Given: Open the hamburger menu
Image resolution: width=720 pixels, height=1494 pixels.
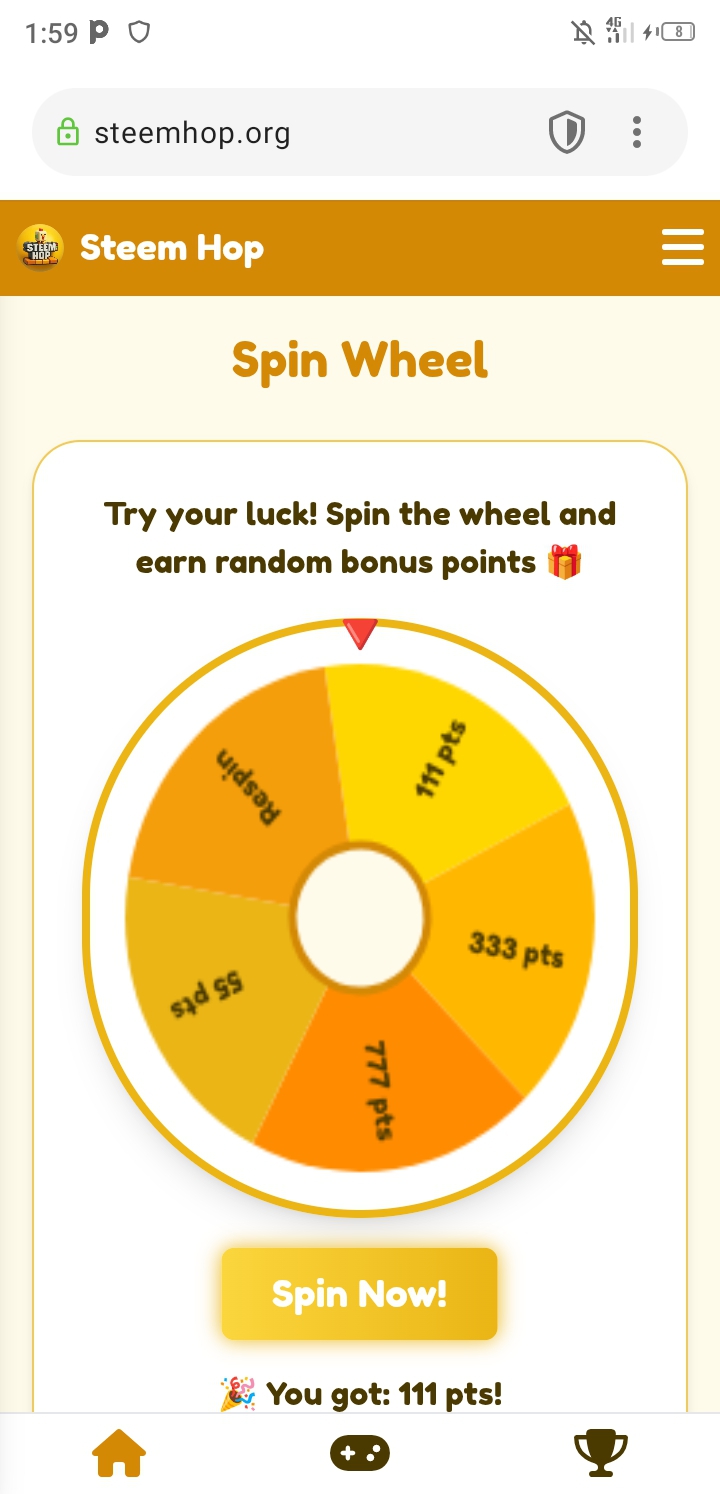Looking at the screenshot, I should click(x=683, y=247).
